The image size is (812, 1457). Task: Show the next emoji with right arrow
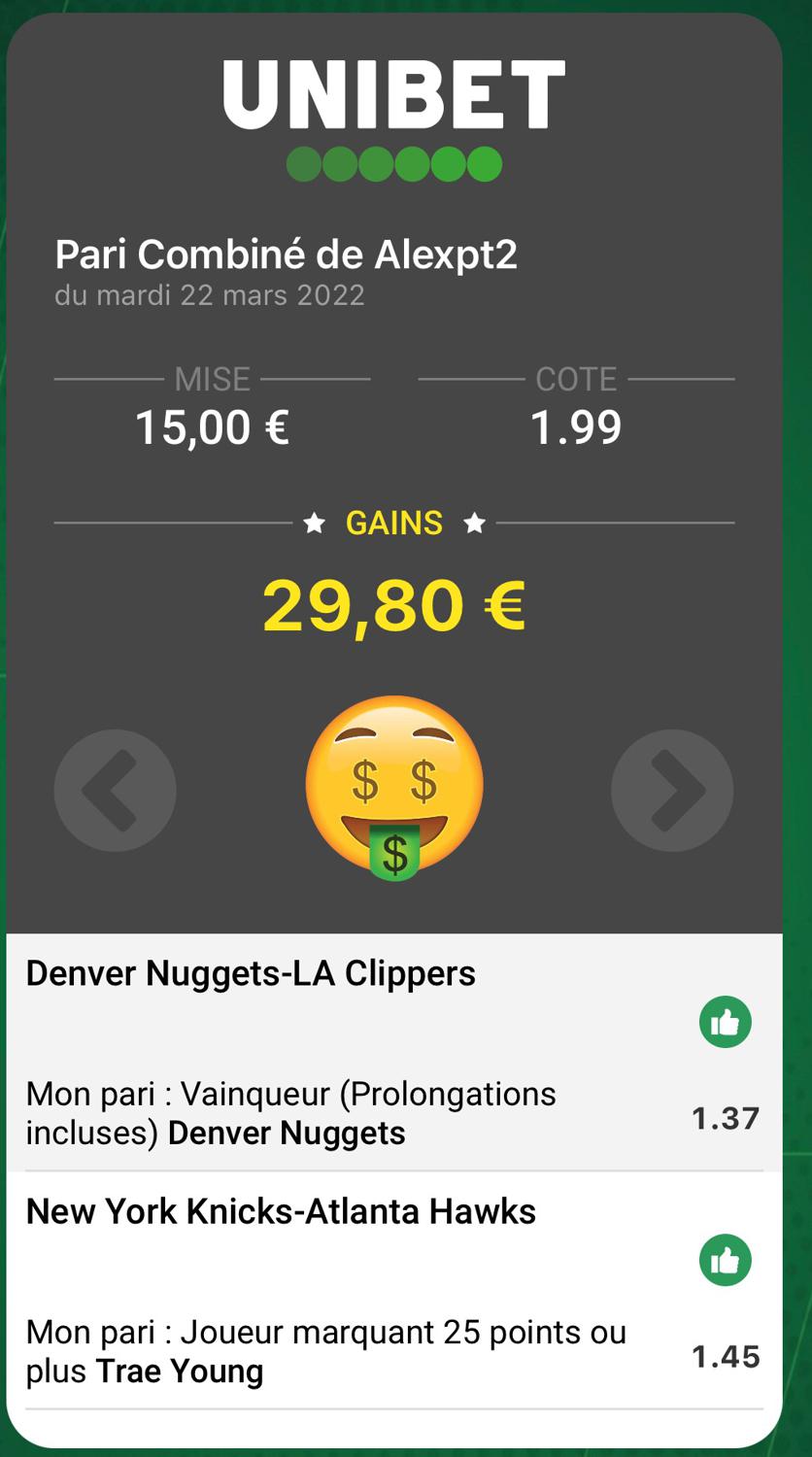[x=672, y=791]
